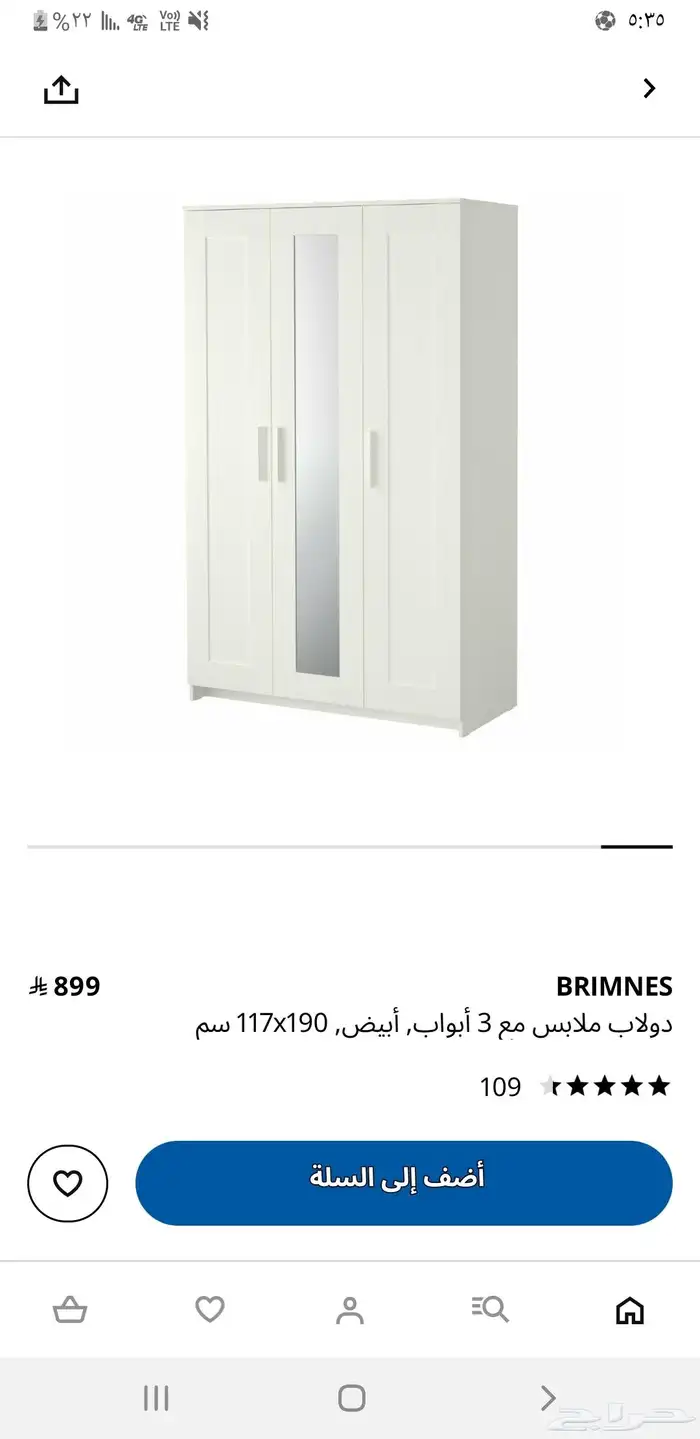
Task: Share this BRIMNES wardrobe product
Action: tap(61, 90)
